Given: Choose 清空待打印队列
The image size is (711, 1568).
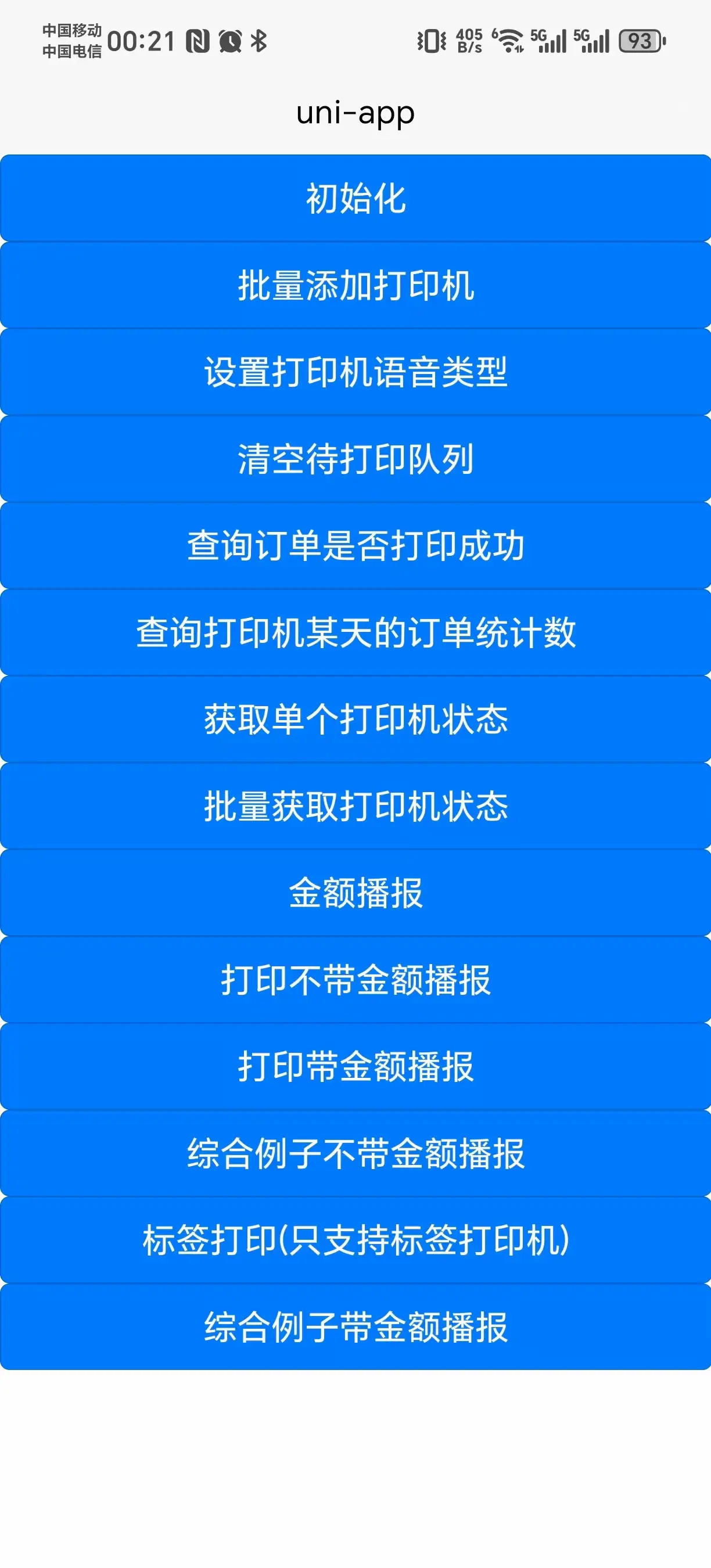Looking at the screenshot, I should (355, 459).
